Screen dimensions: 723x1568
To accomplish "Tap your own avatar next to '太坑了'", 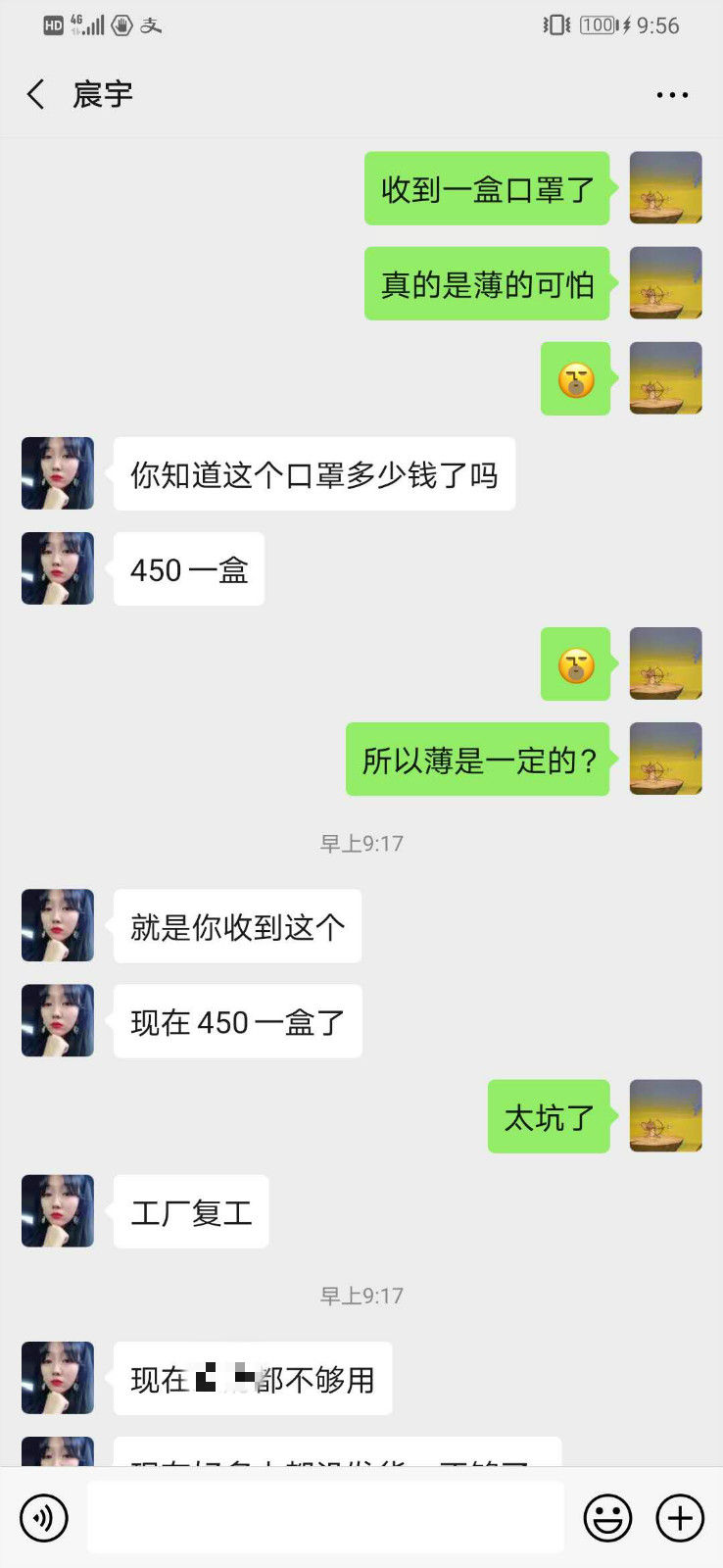I will 665,1115.
